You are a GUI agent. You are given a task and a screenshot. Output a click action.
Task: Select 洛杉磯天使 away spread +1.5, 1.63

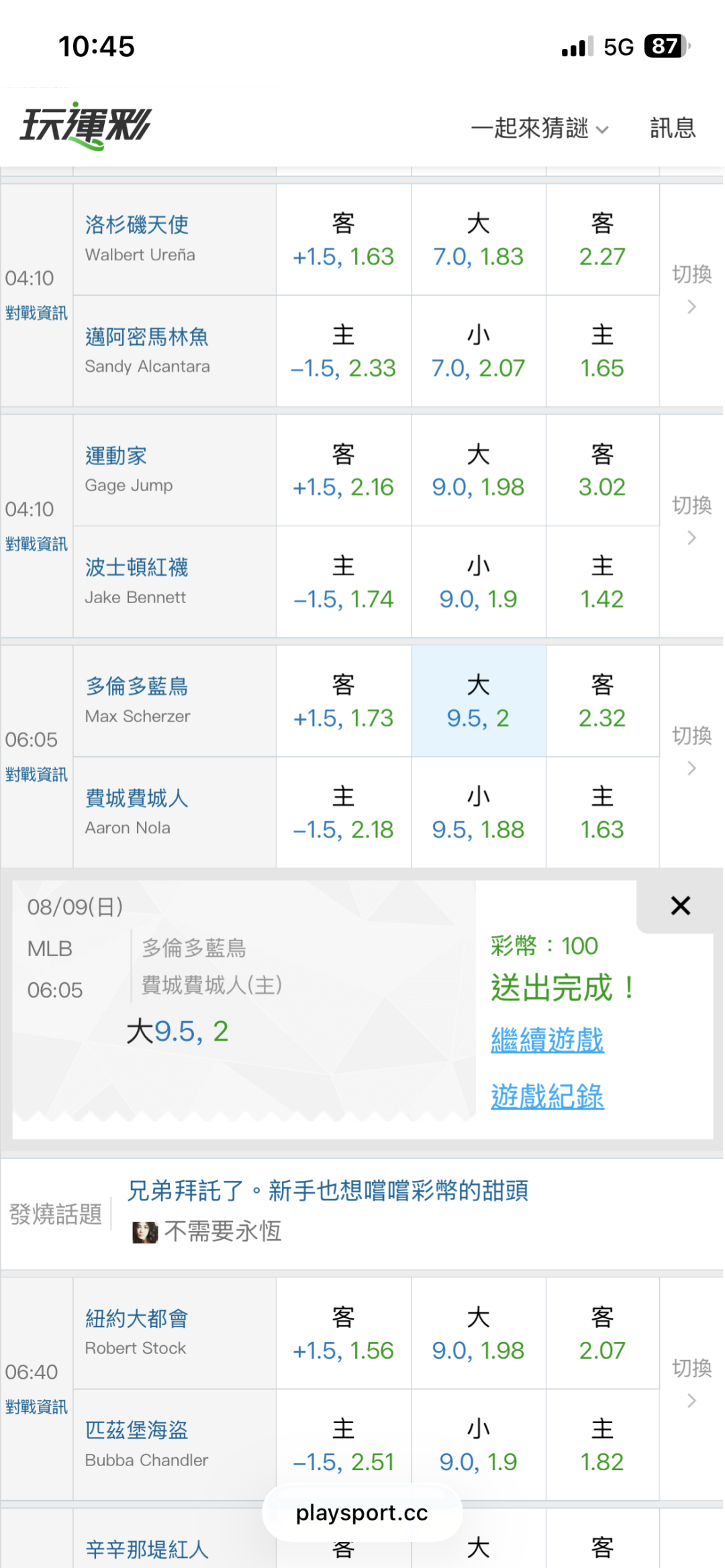[x=344, y=240]
